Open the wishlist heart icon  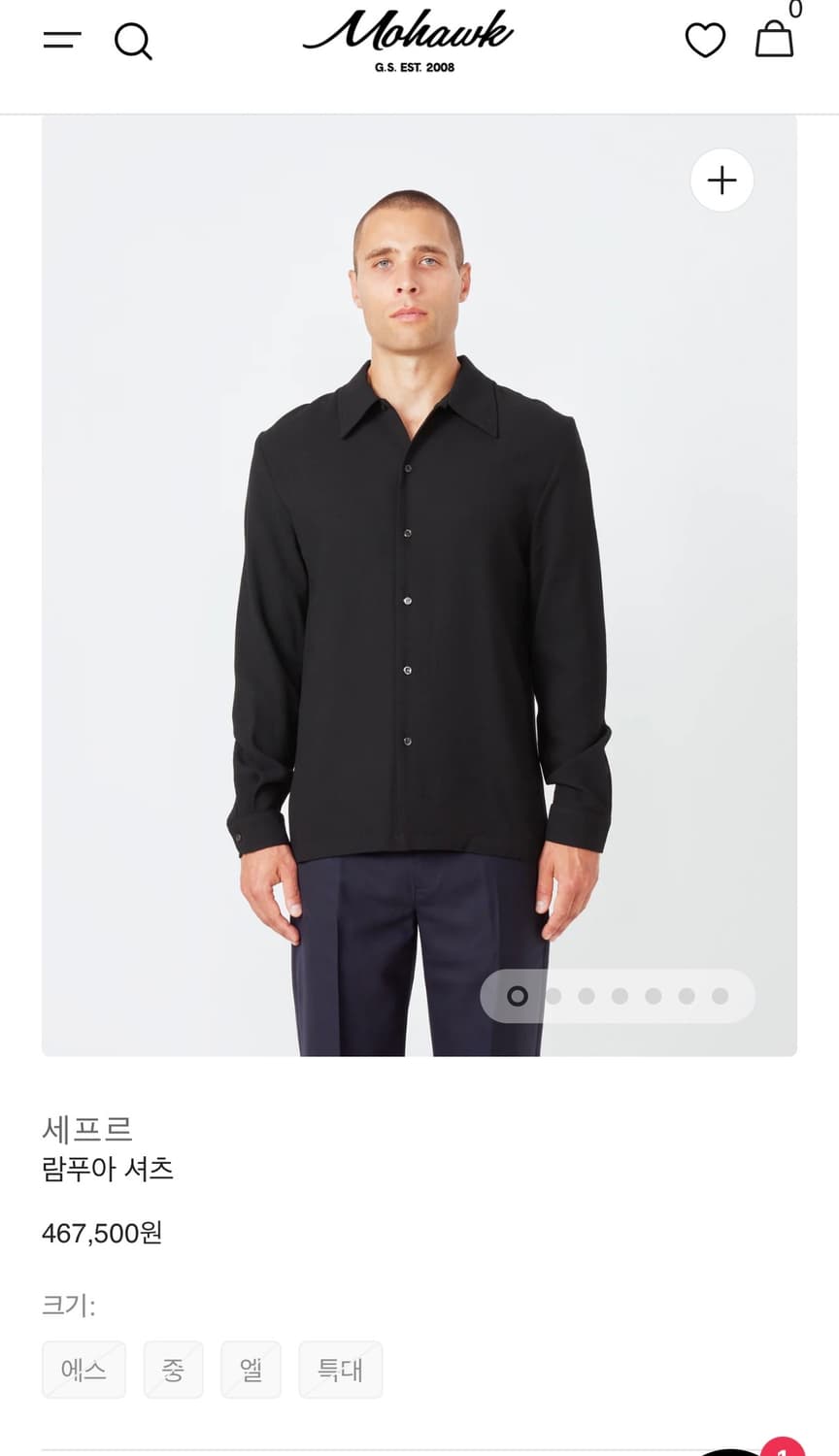pos(706,41)
